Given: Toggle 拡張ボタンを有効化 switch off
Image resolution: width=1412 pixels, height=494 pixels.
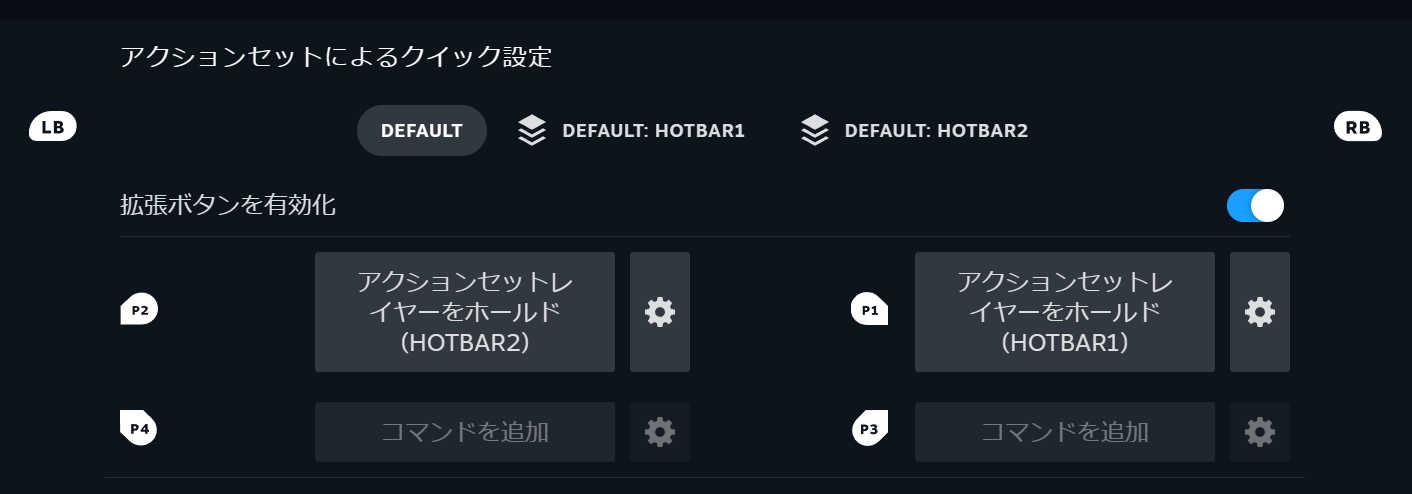Looking at the screenshot, I should [1254, 206].
